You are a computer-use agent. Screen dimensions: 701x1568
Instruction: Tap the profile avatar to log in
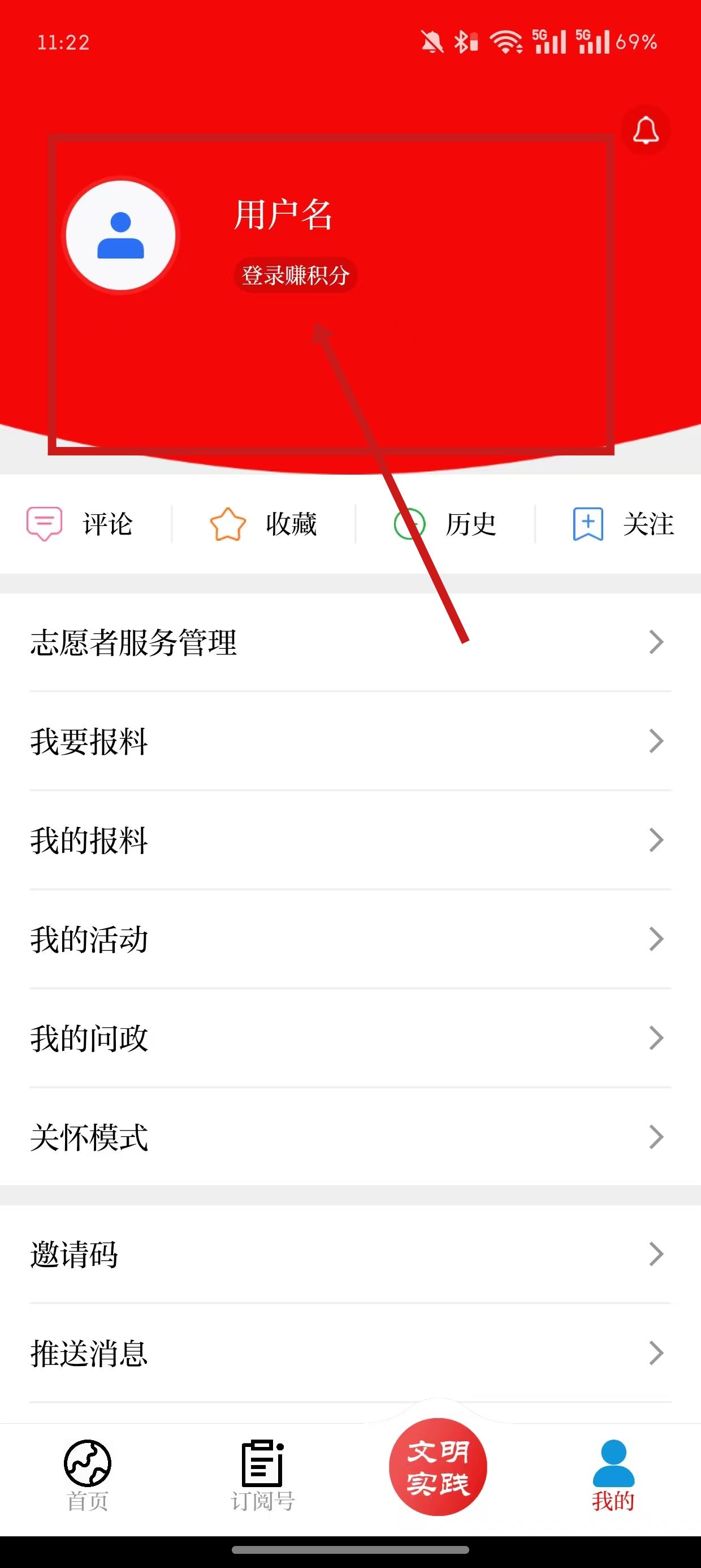click(121, 235)
